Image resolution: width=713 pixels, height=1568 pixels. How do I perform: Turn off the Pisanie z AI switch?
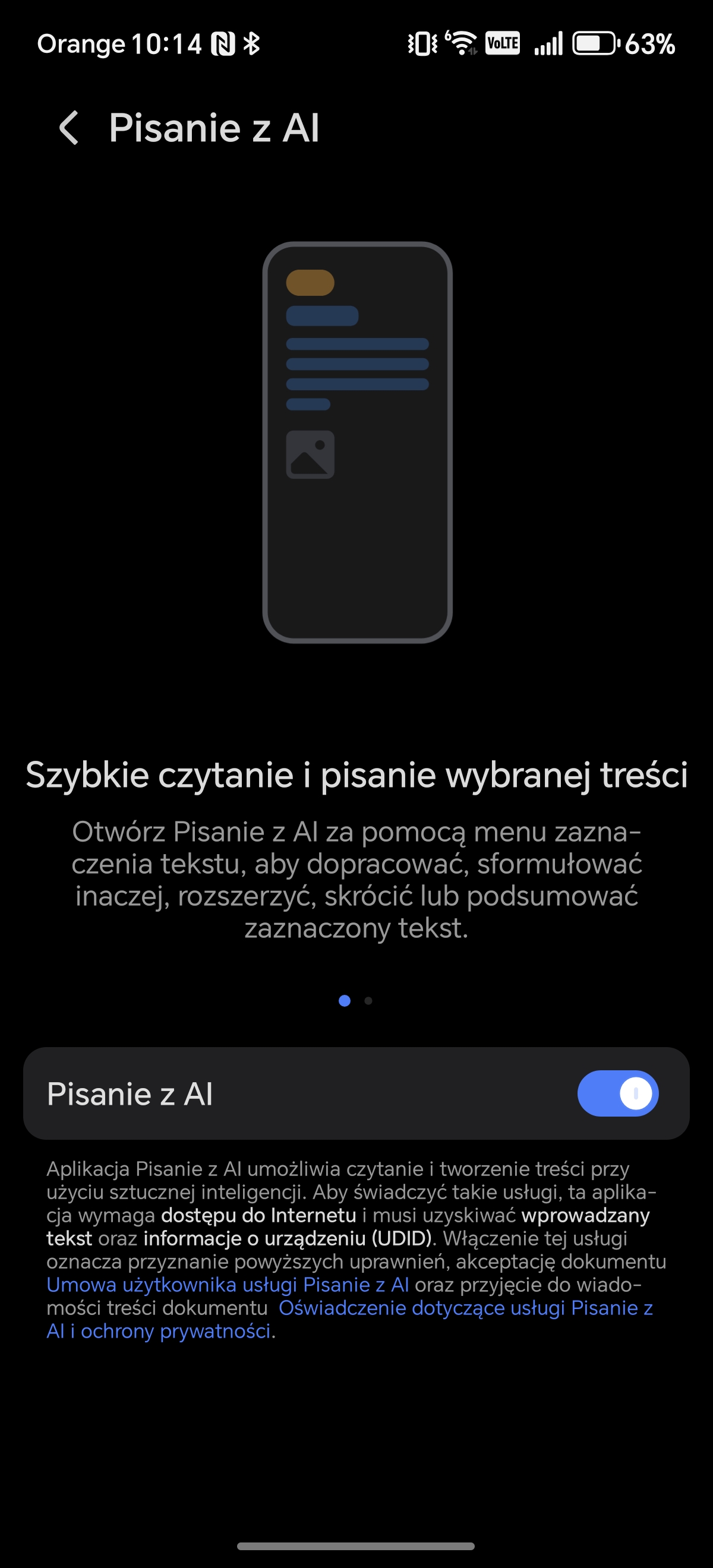pyautogui.click(x=617, y=1093)
